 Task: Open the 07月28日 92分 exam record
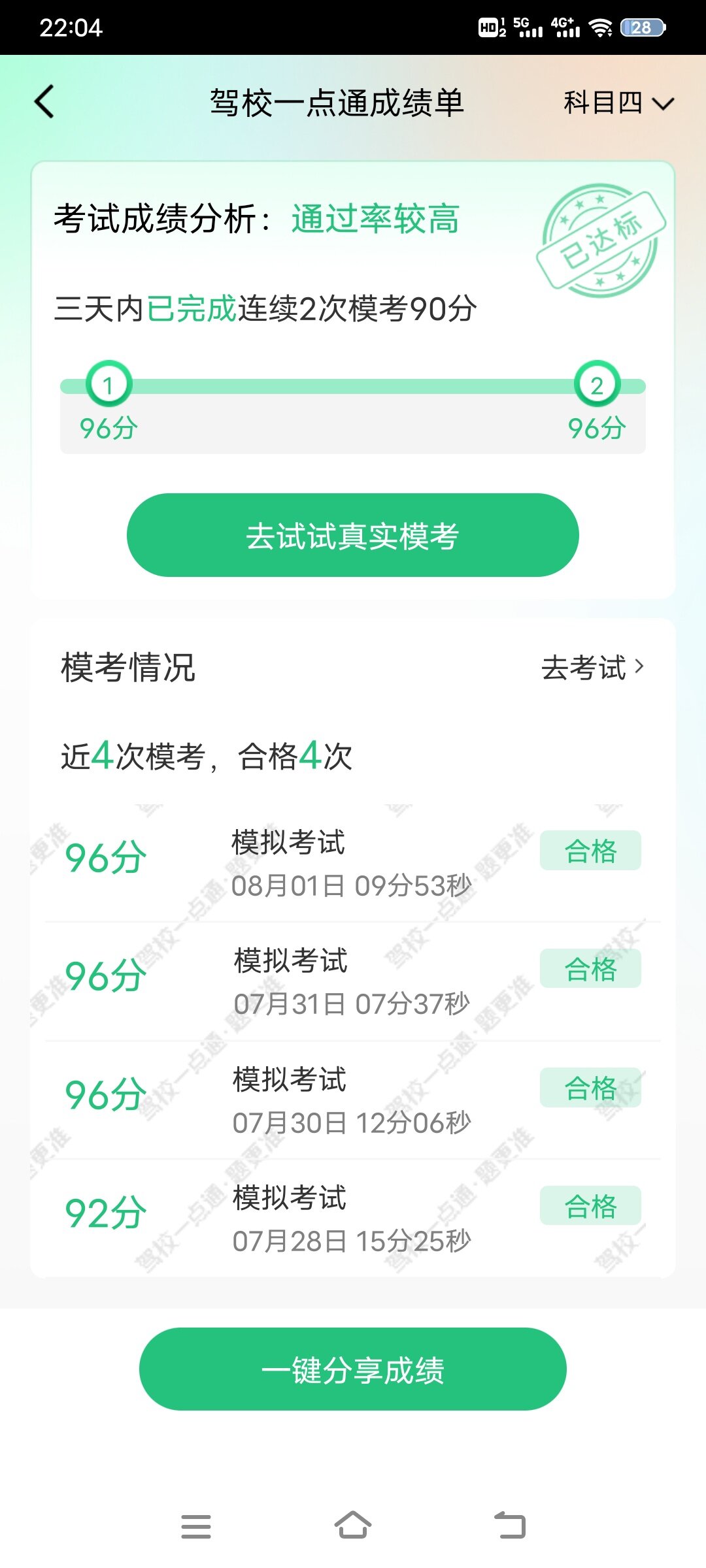tap(353, 1218)
